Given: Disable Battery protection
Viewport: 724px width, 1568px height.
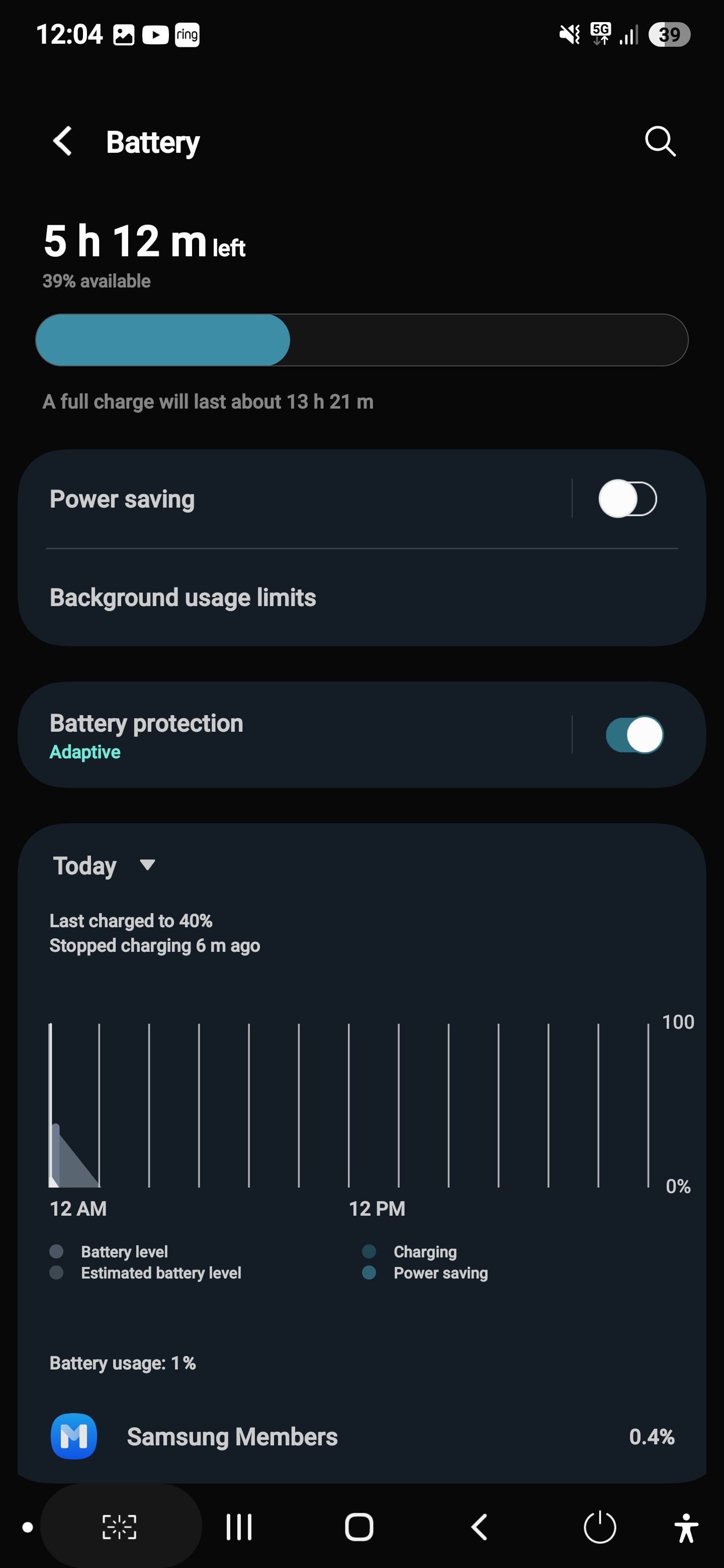Looking at the screenshot, I should coord(633,735).
